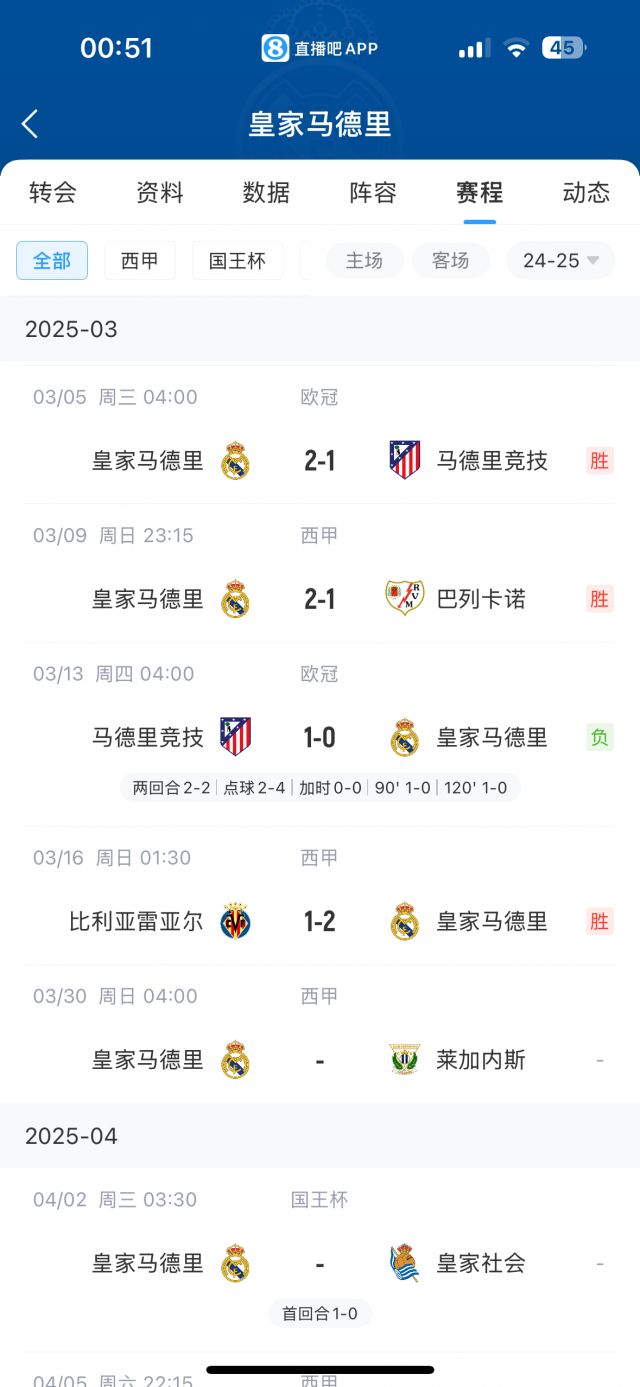The image size is (640, 1387).
Task: Switch to the 动态 tab
Action: [x=586, y=192]
